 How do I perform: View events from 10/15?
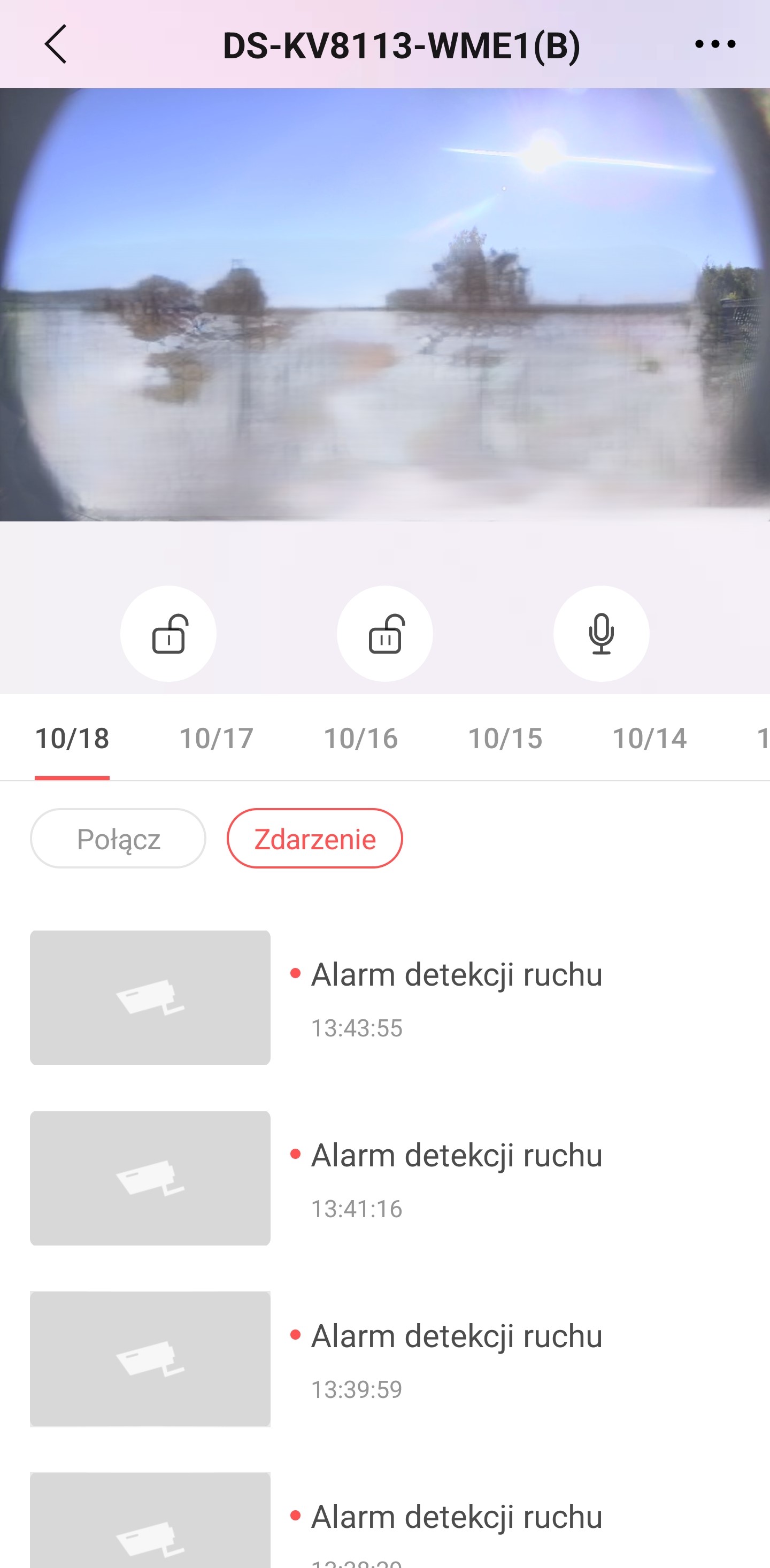coord(505,739)
